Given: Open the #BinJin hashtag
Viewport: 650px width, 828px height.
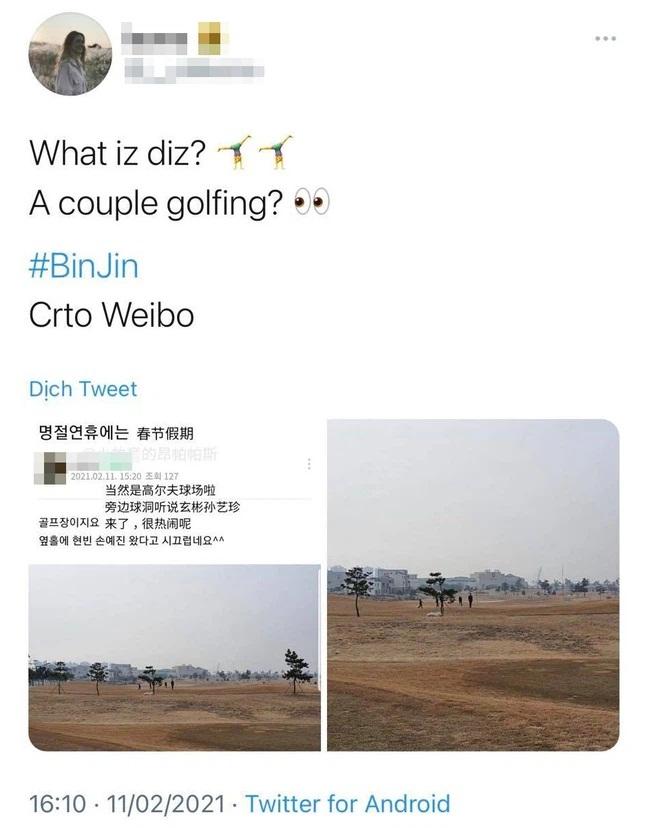Looking at the screenshot, I should click(x=84, y=267).
